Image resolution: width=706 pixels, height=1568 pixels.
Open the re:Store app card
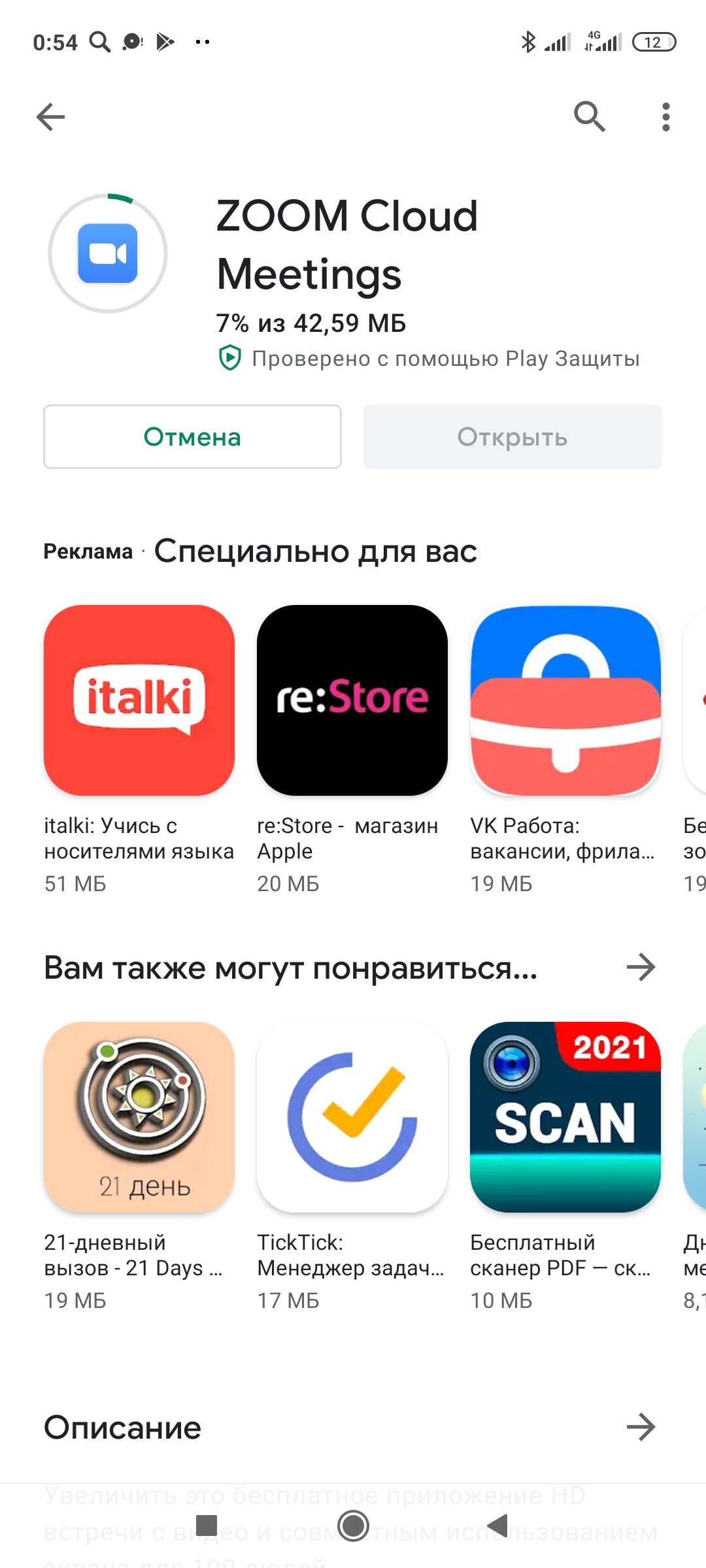coord(352,749)
